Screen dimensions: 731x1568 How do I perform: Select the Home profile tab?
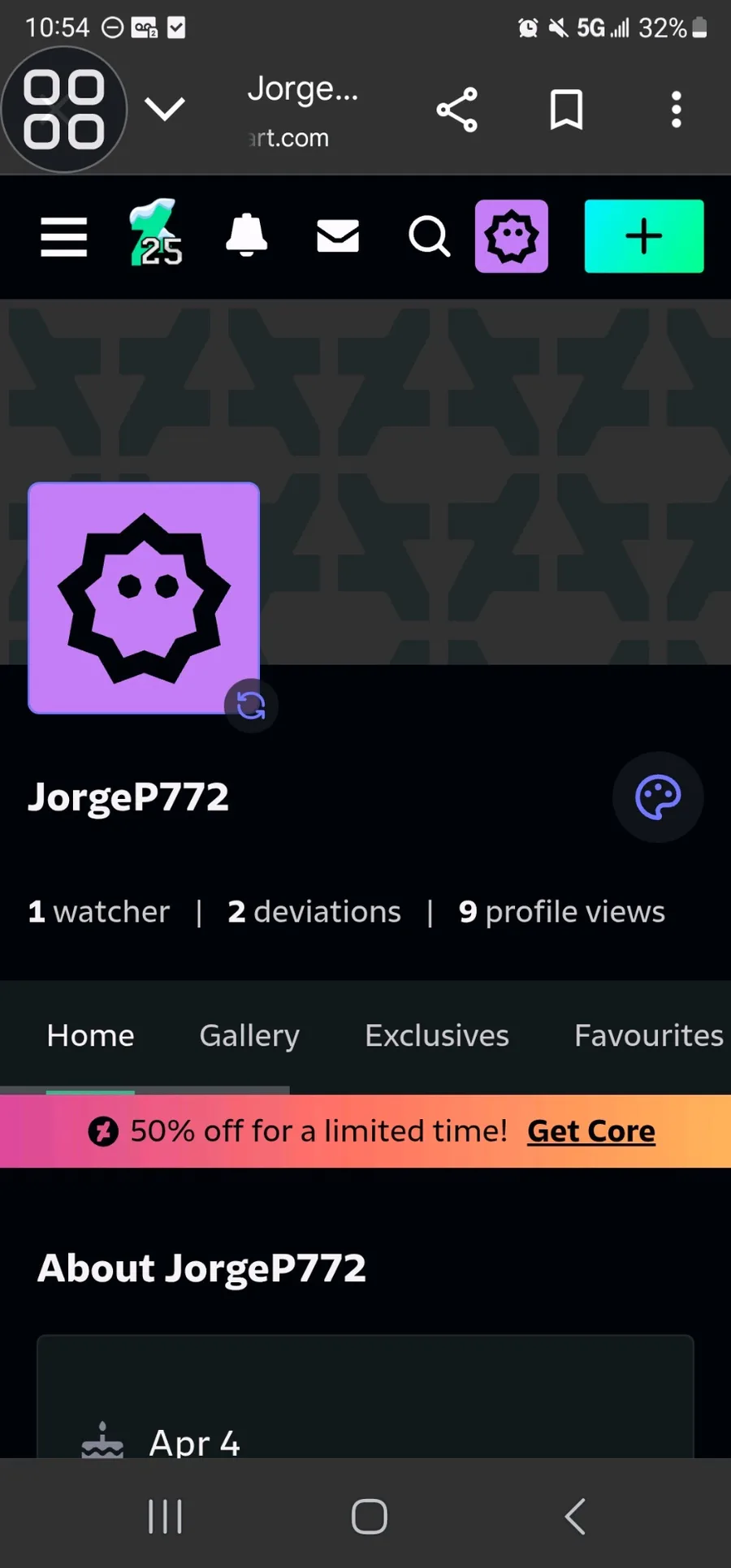tap(90, 1035)
